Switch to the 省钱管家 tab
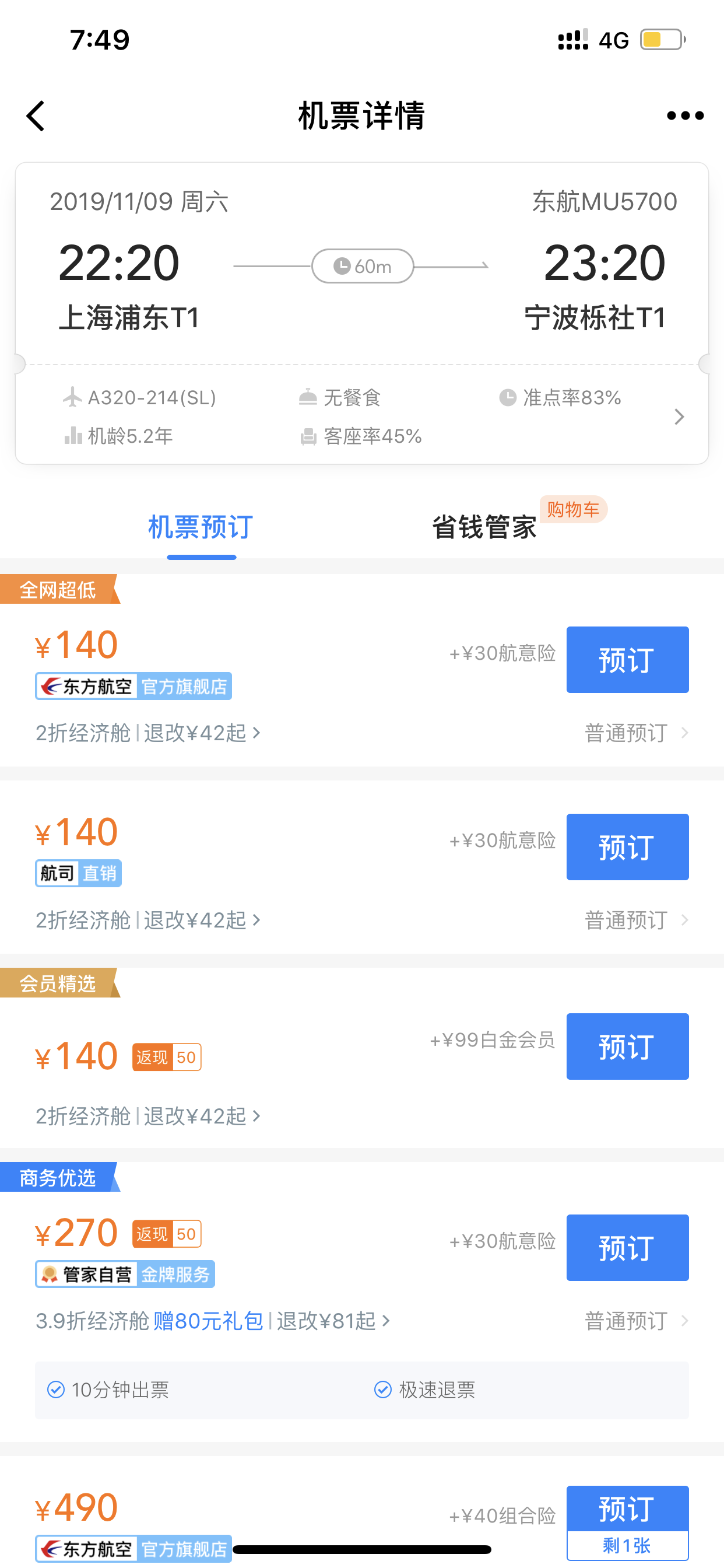 pyautogui.click(x=484, y=527)
